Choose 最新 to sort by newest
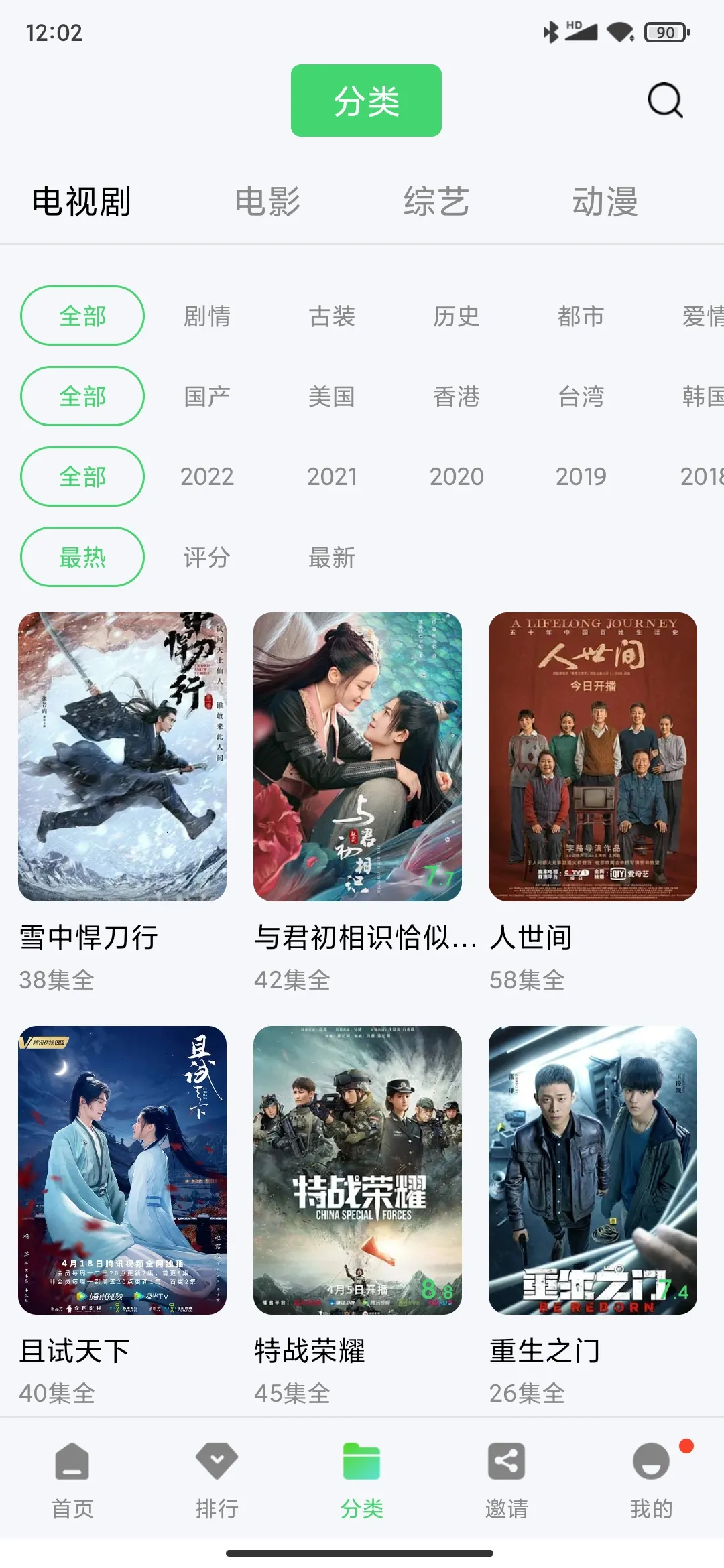This screenshot has width=724, height=1568. click(331, 557)
